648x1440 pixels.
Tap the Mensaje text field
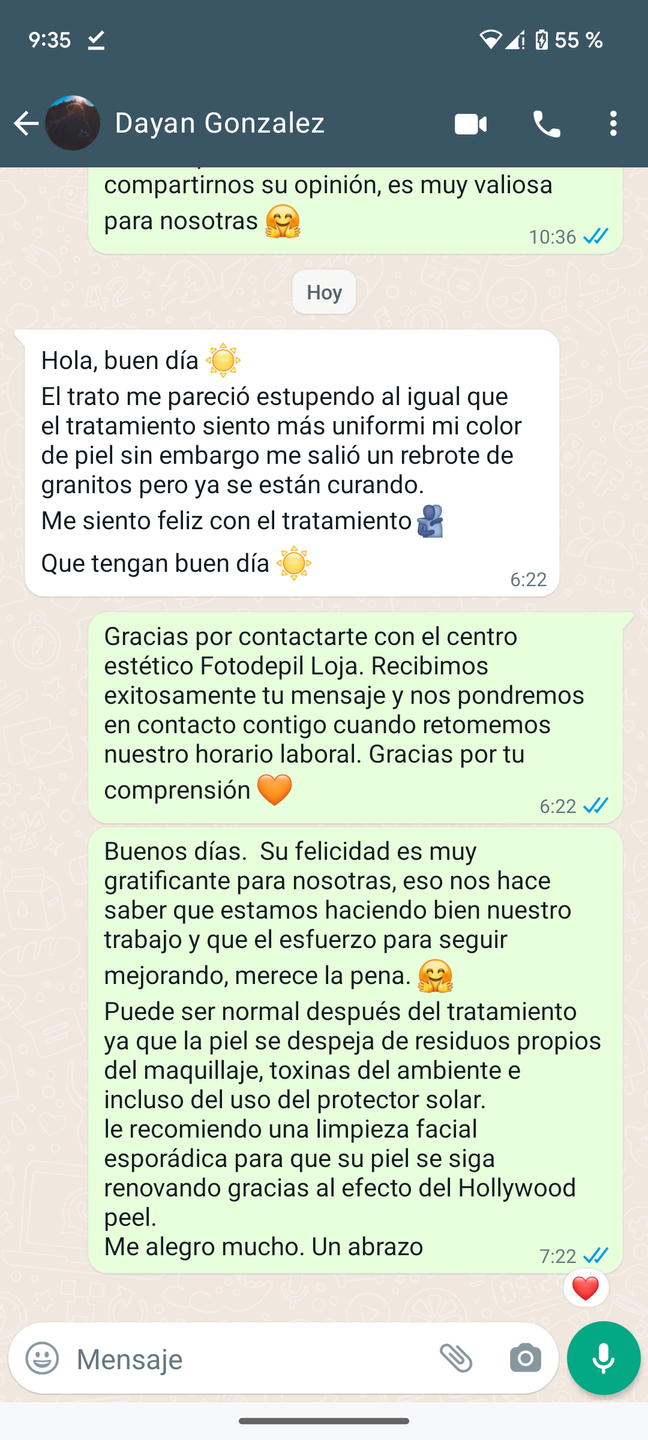click(x=250, y=1358)
